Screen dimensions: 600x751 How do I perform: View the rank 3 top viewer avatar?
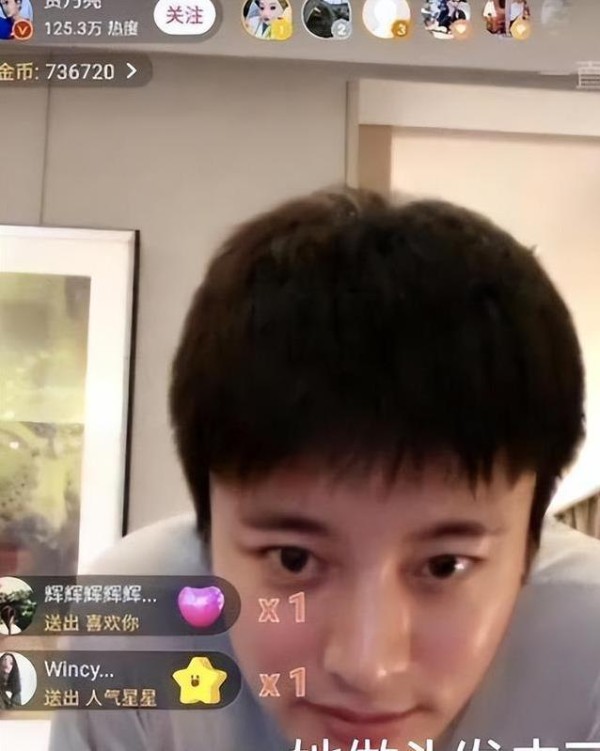click(386, 17)
